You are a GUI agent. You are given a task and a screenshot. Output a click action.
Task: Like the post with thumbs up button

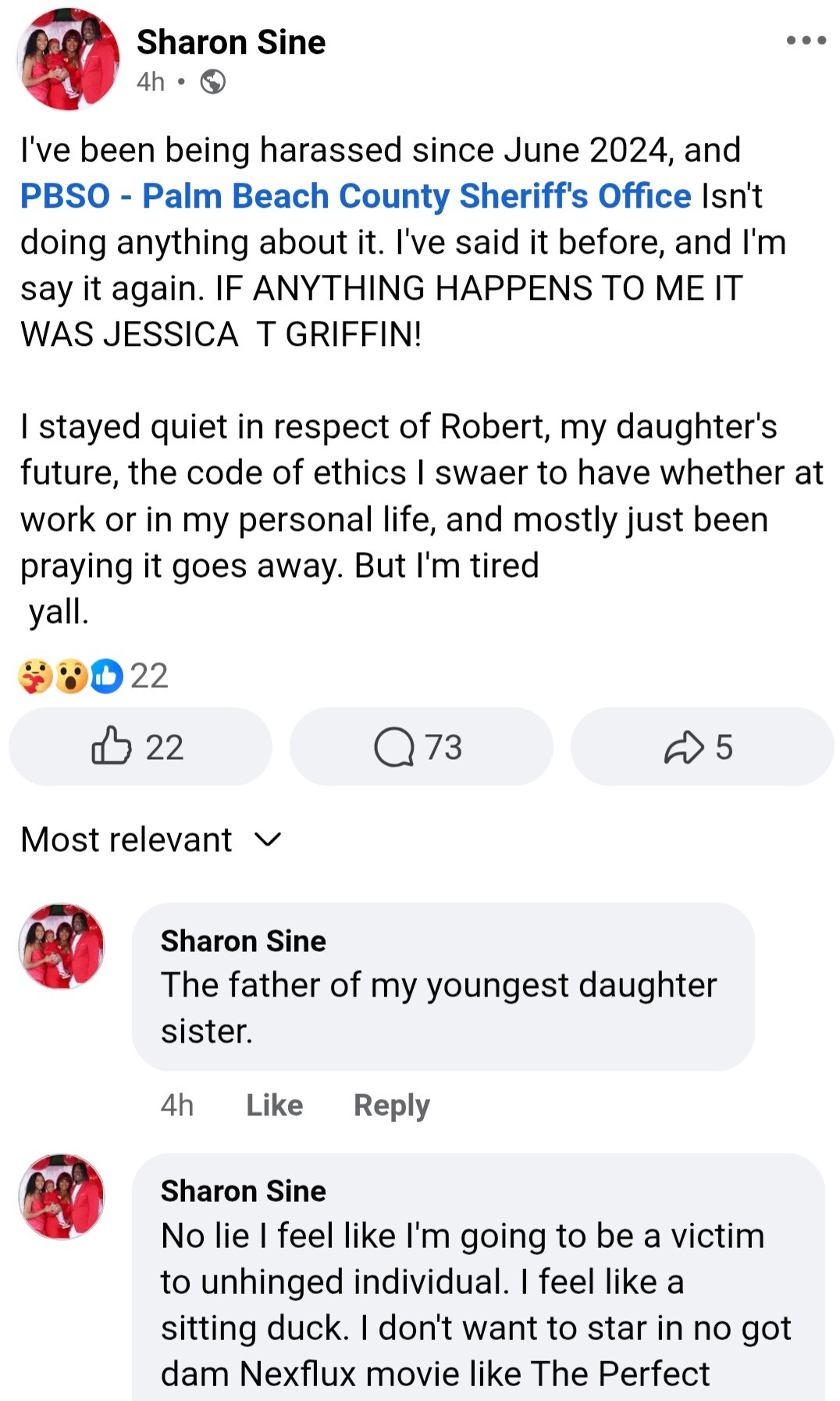[140, 747]
